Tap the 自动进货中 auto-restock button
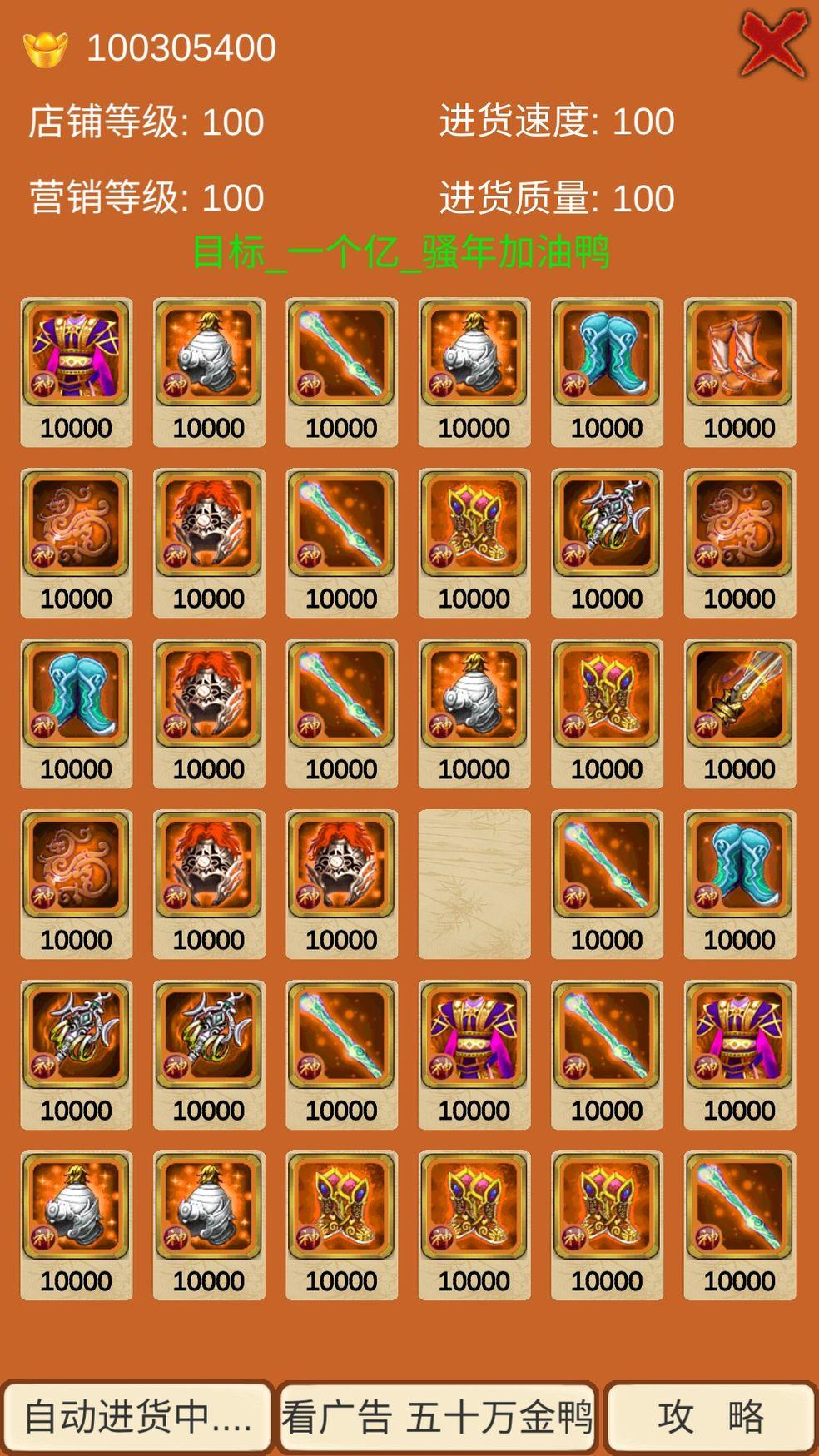Screen dimensions: 819x1456 [138, 1417]
